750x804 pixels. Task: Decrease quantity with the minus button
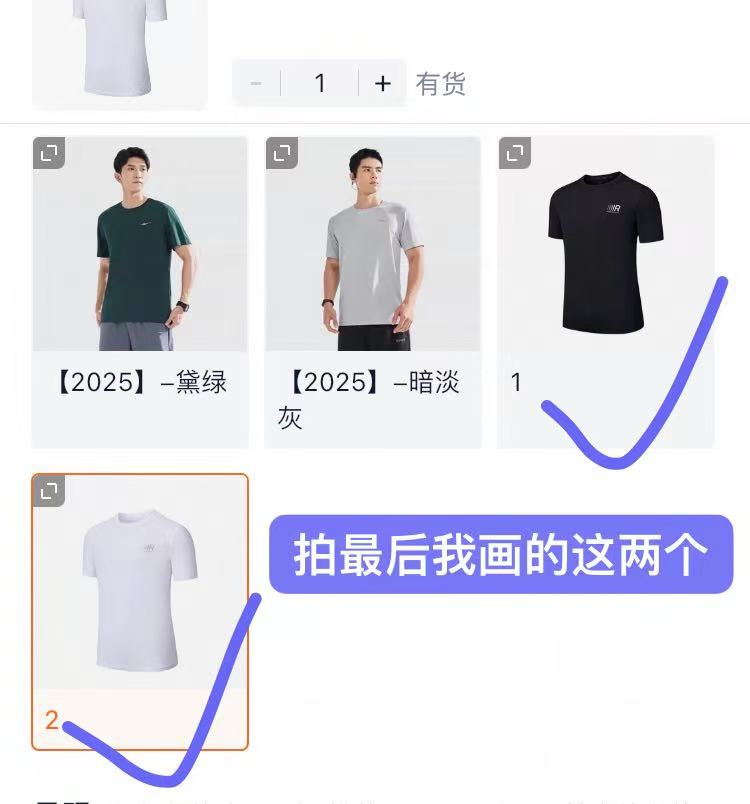[x=256, y=84]
